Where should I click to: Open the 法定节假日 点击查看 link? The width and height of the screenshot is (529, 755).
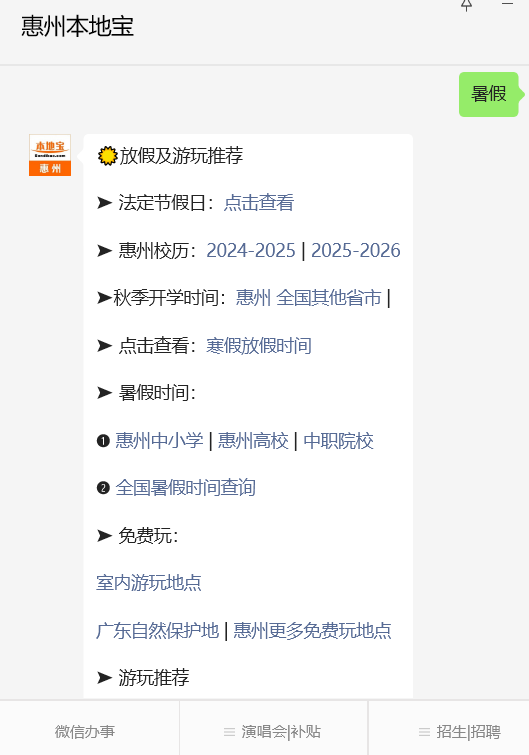point(259,203)
